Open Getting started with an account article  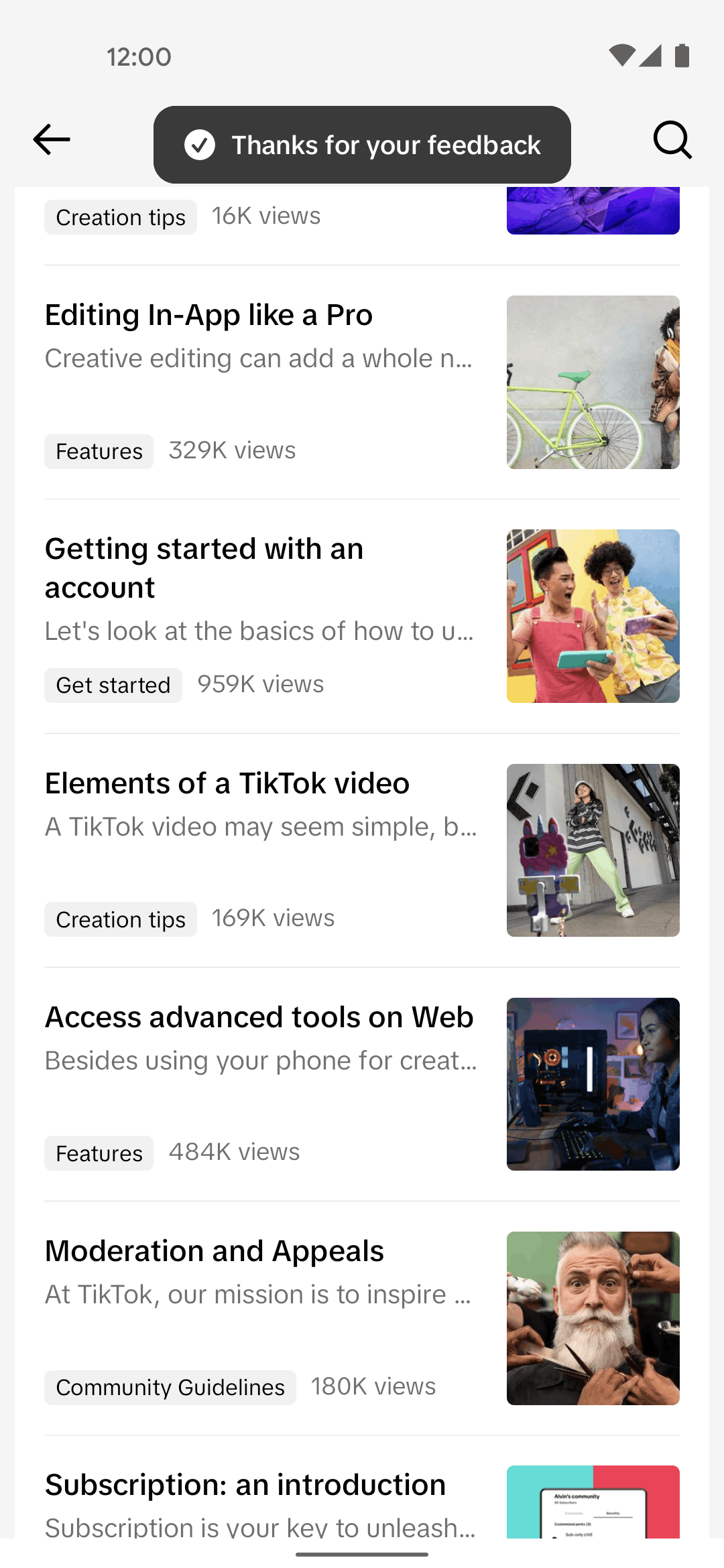pos(204,568)
